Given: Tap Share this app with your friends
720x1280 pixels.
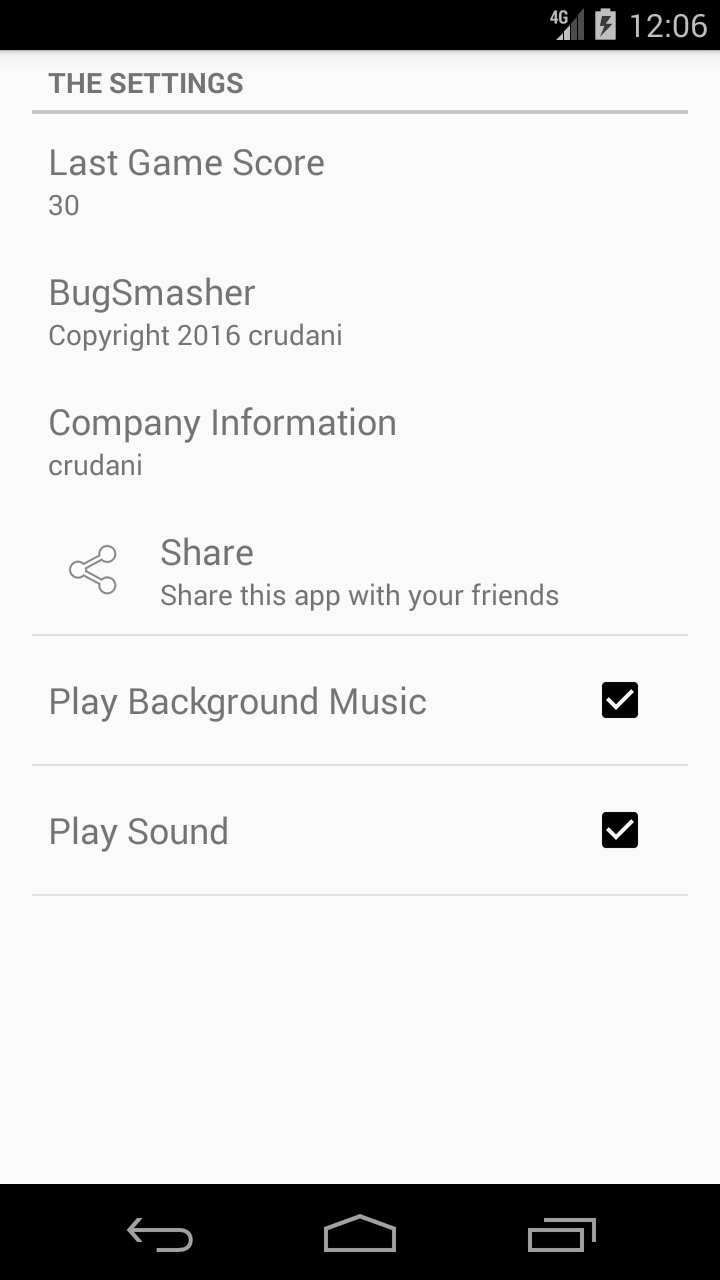Looking at the screenshot, I should click(x=359, y=594).
